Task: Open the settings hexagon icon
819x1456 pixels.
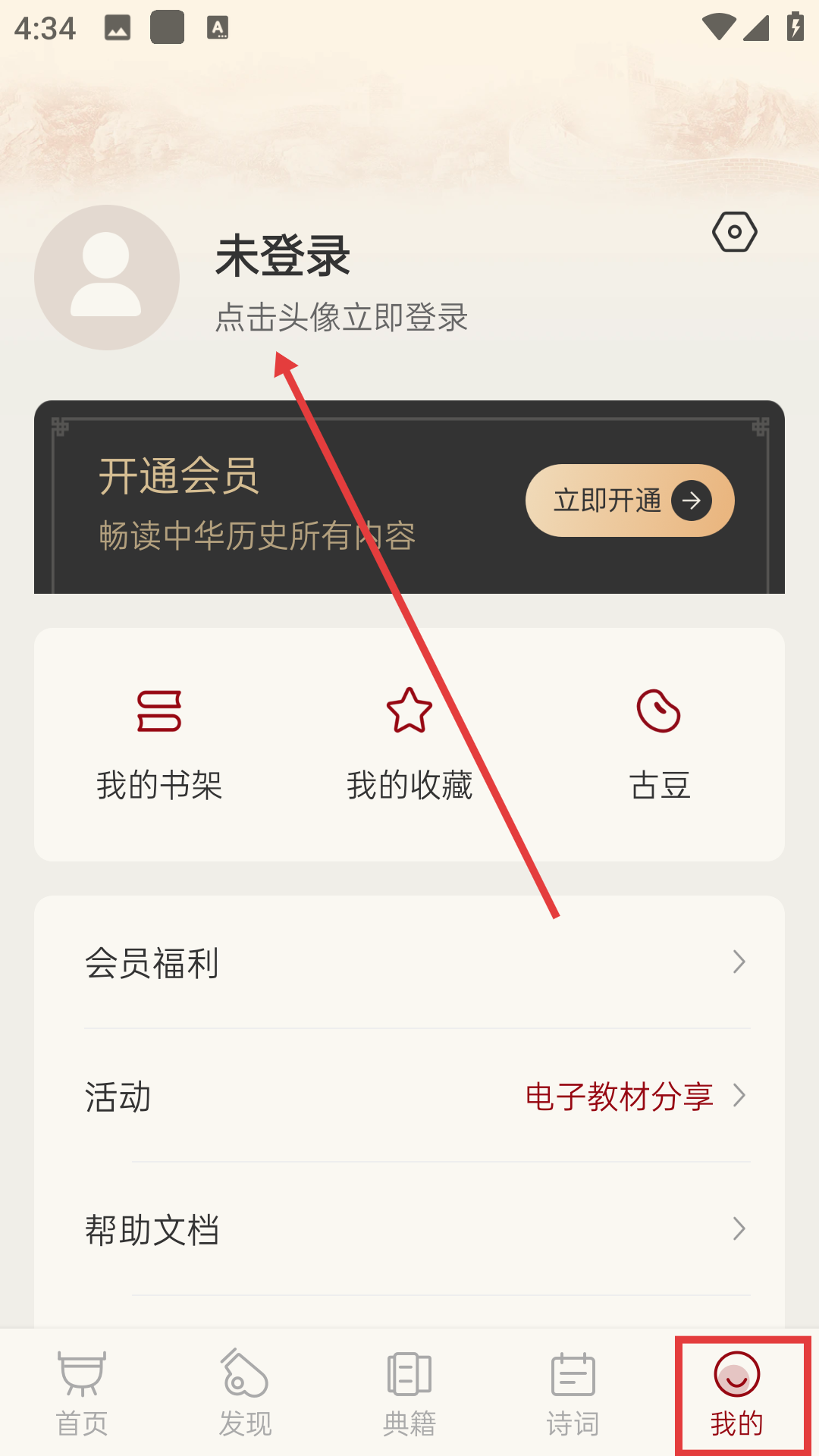Action: [734, 232]
